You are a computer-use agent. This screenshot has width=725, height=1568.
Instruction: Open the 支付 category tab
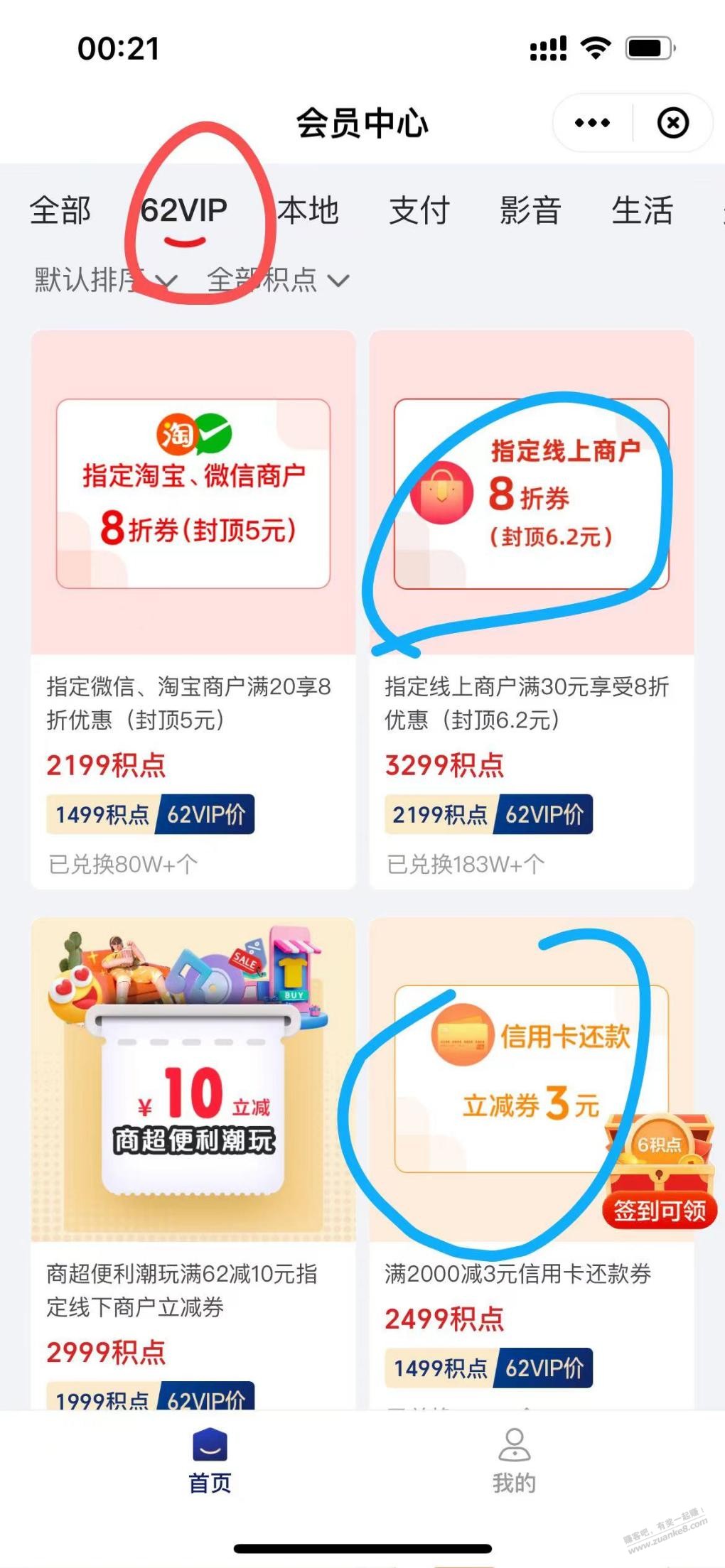pos(419,210)
